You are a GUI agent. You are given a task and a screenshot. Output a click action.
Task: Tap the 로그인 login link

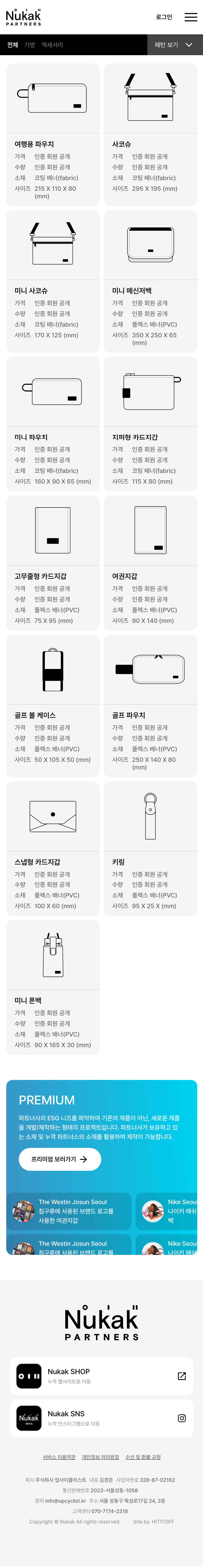tap(164, 17)
